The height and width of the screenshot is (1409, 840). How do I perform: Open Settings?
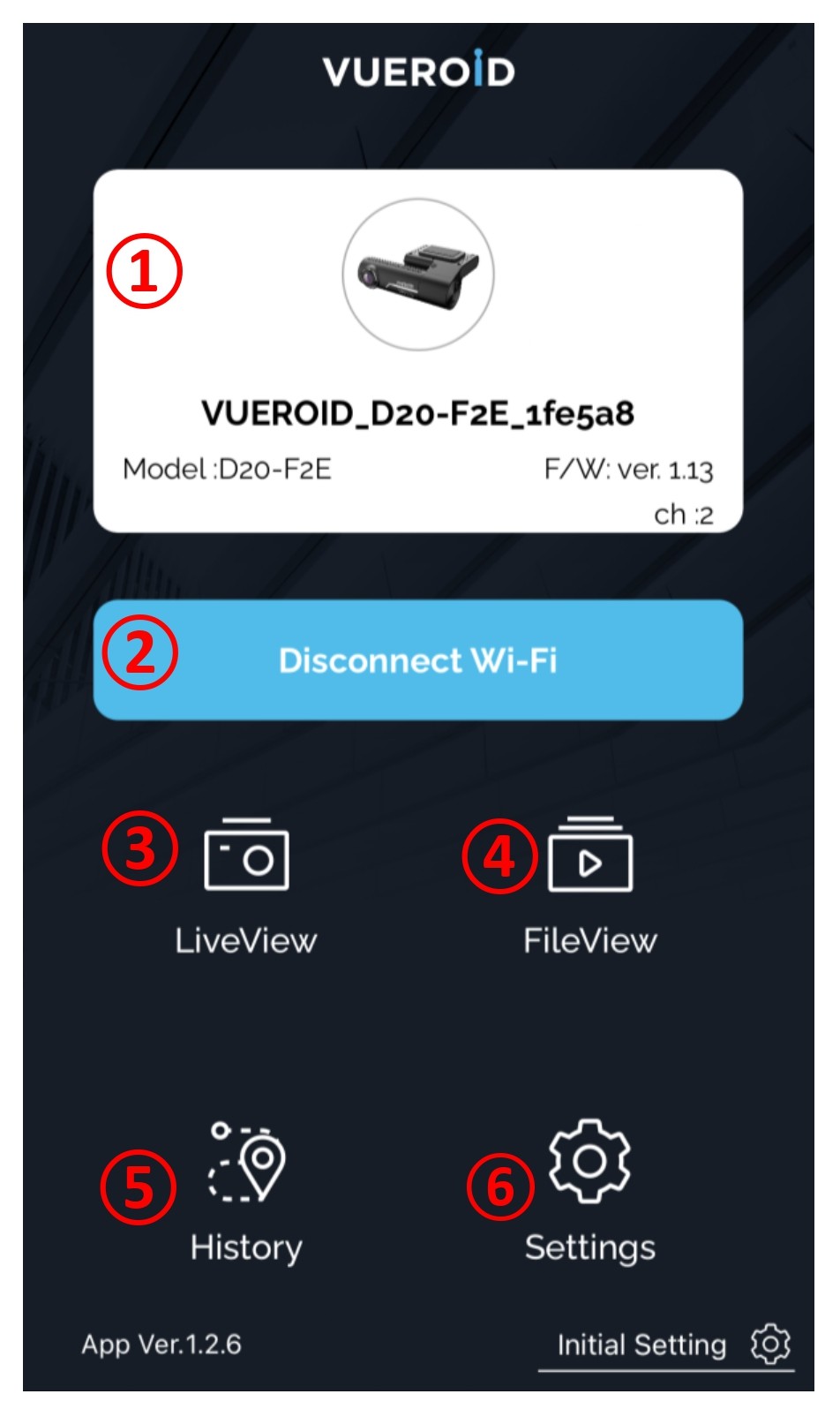tap(590, 1194)
